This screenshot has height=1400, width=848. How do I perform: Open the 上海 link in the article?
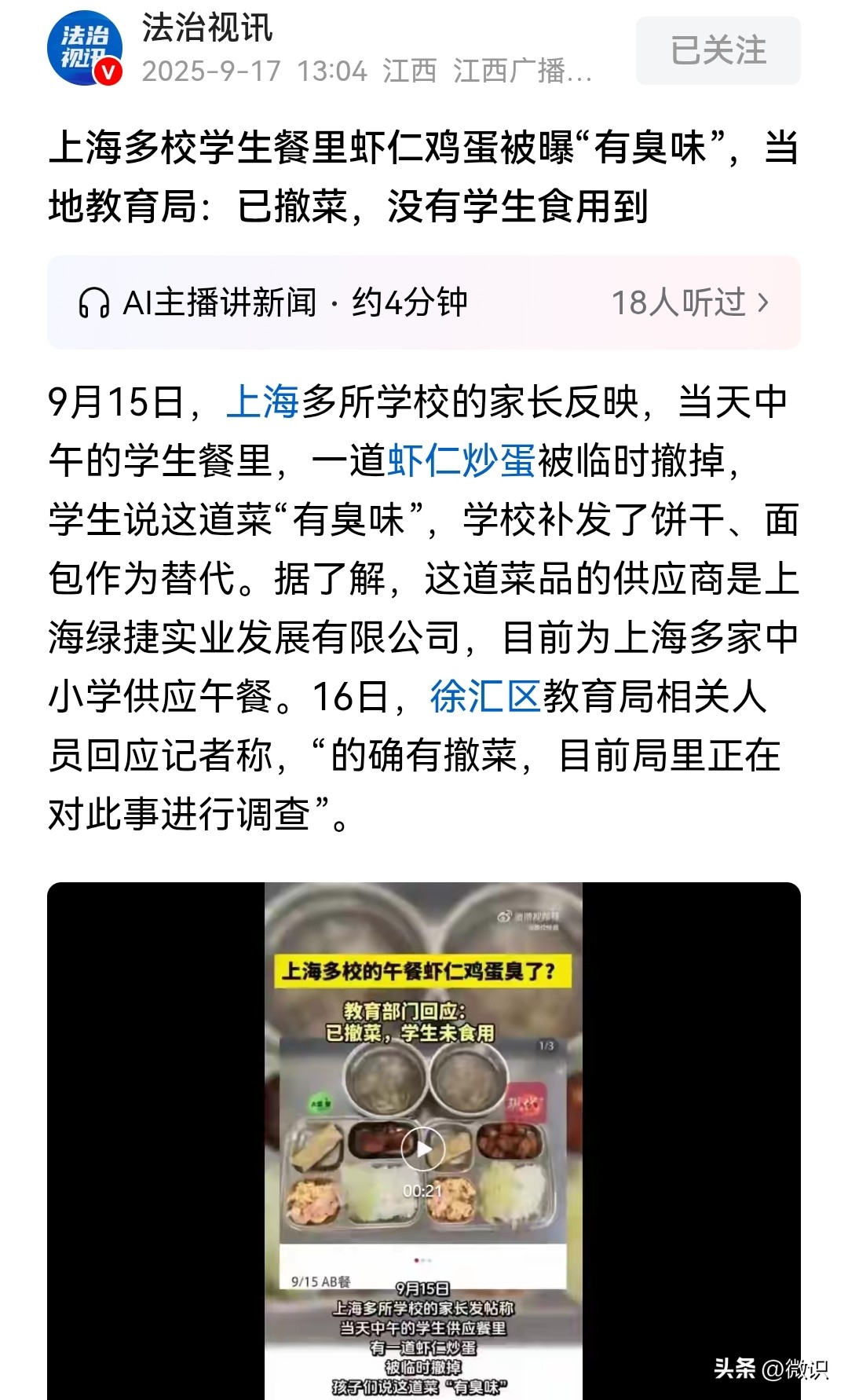click(x=262, y=401)
